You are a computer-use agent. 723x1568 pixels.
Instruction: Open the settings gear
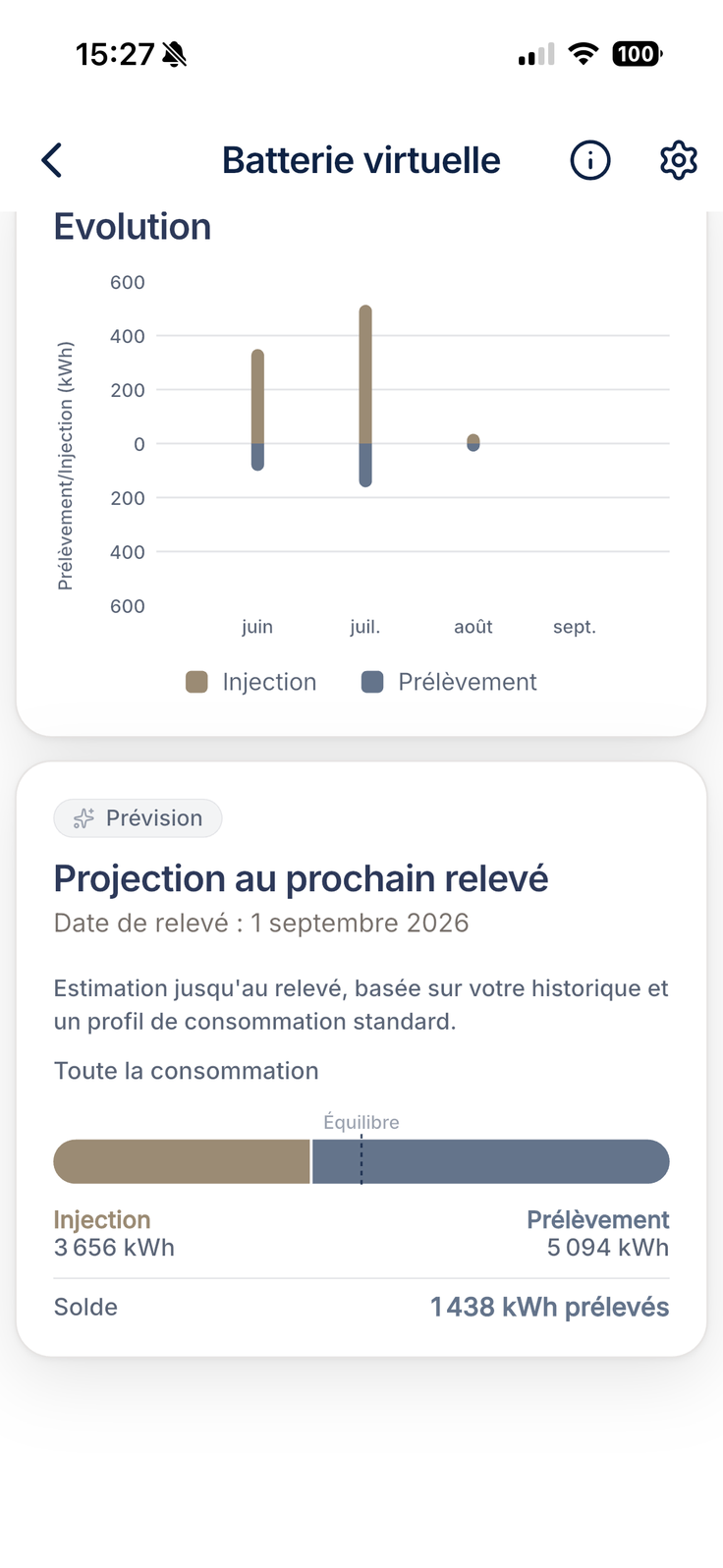(678, 160)
